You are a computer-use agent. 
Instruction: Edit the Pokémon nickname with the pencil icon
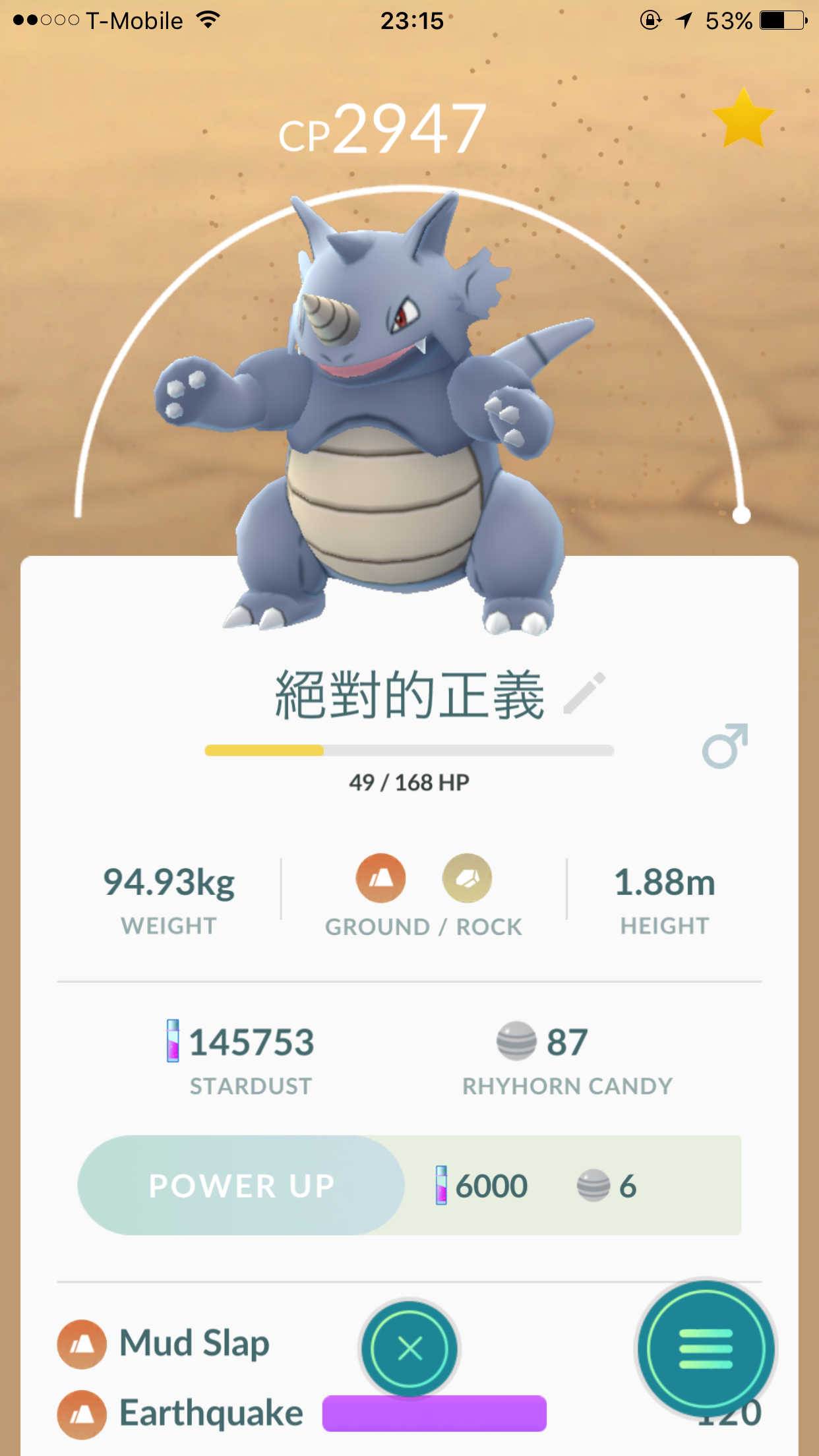click(x=584, y=694)
